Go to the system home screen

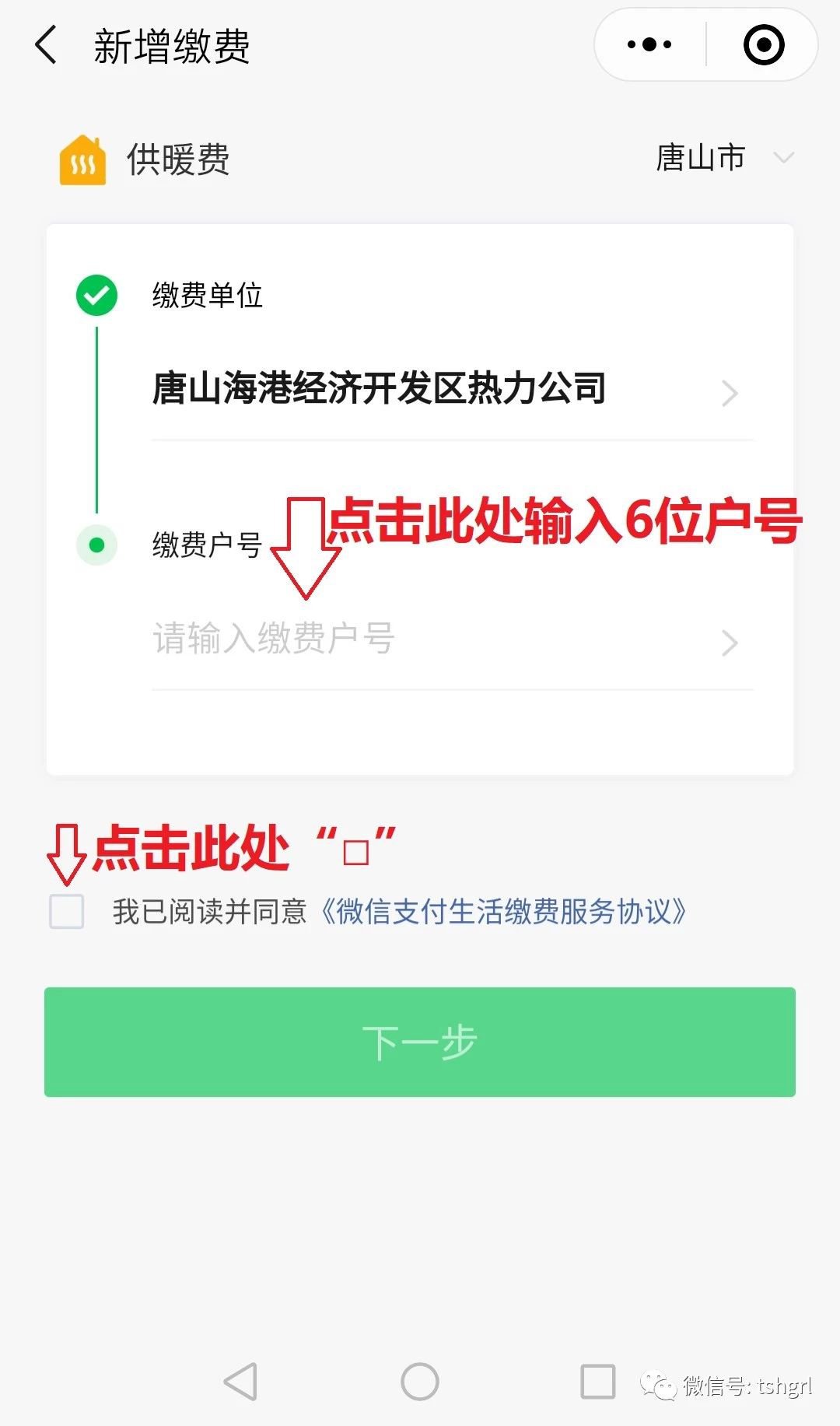pyautogui.click(x=420, y=1382)
